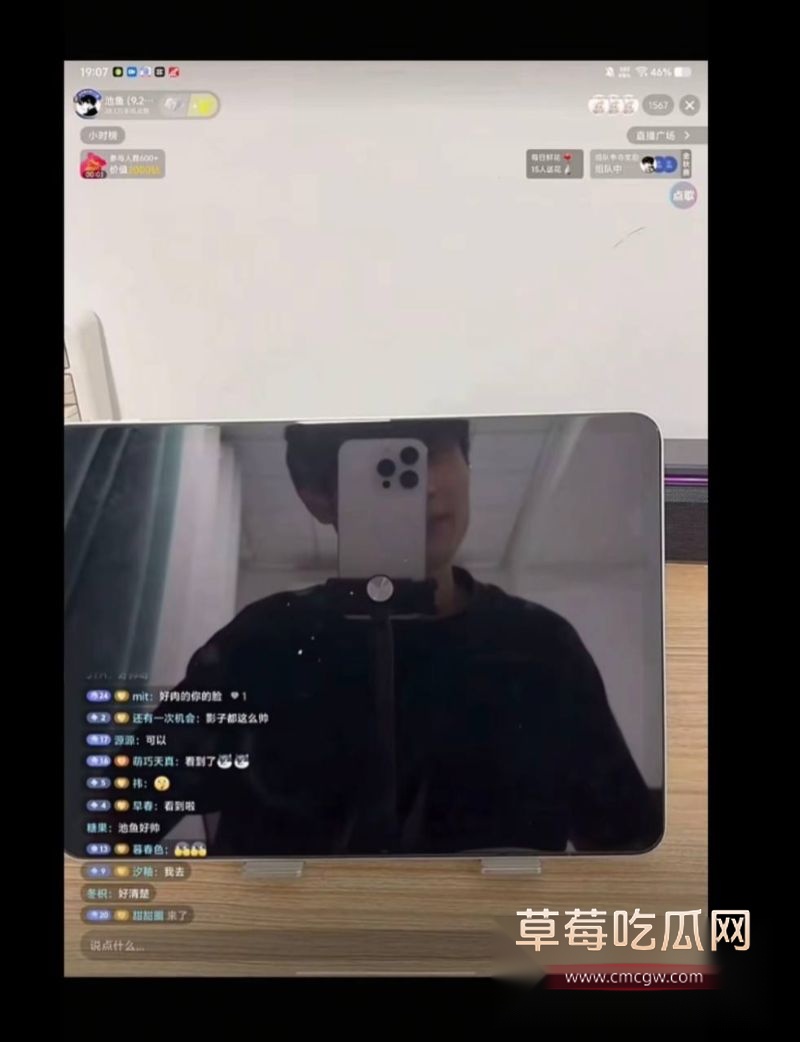
Task: Follow the streamer with the yellow button
Action: point(204,104)
